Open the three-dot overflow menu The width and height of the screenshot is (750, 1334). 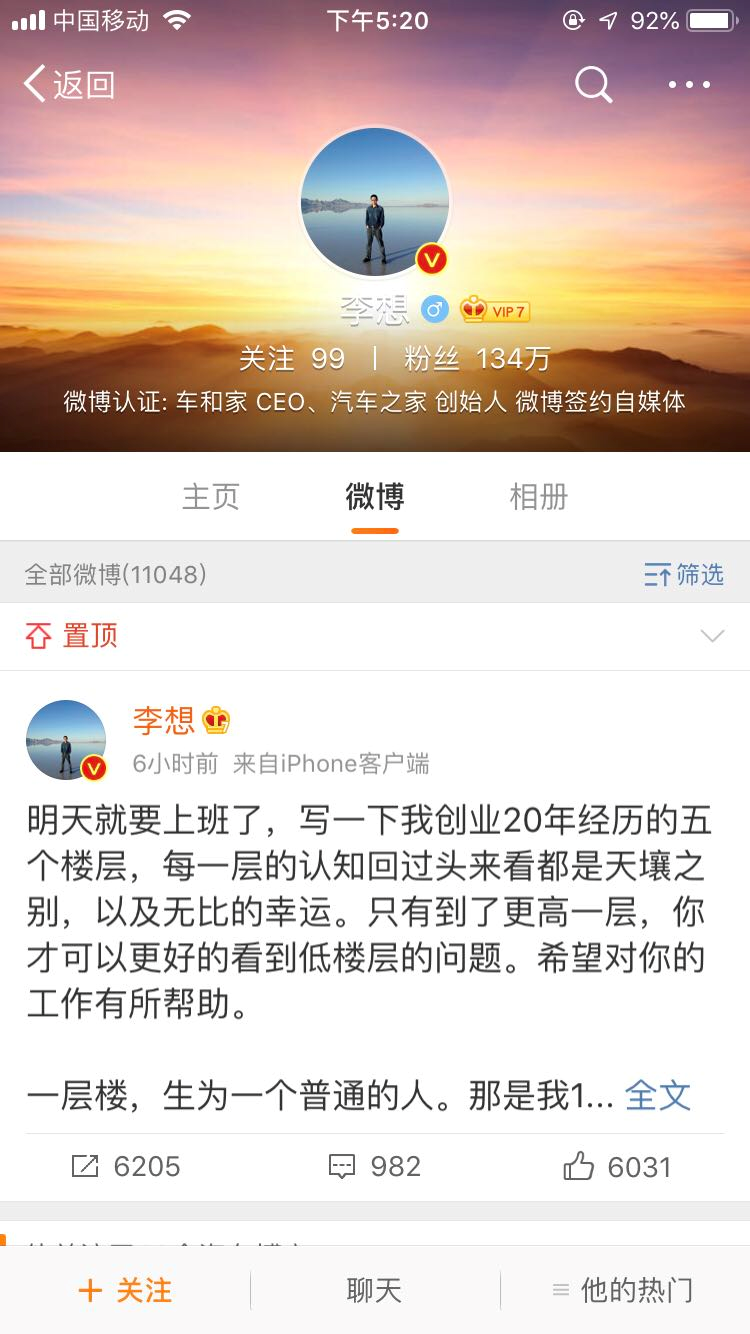(x=690, y=85)
